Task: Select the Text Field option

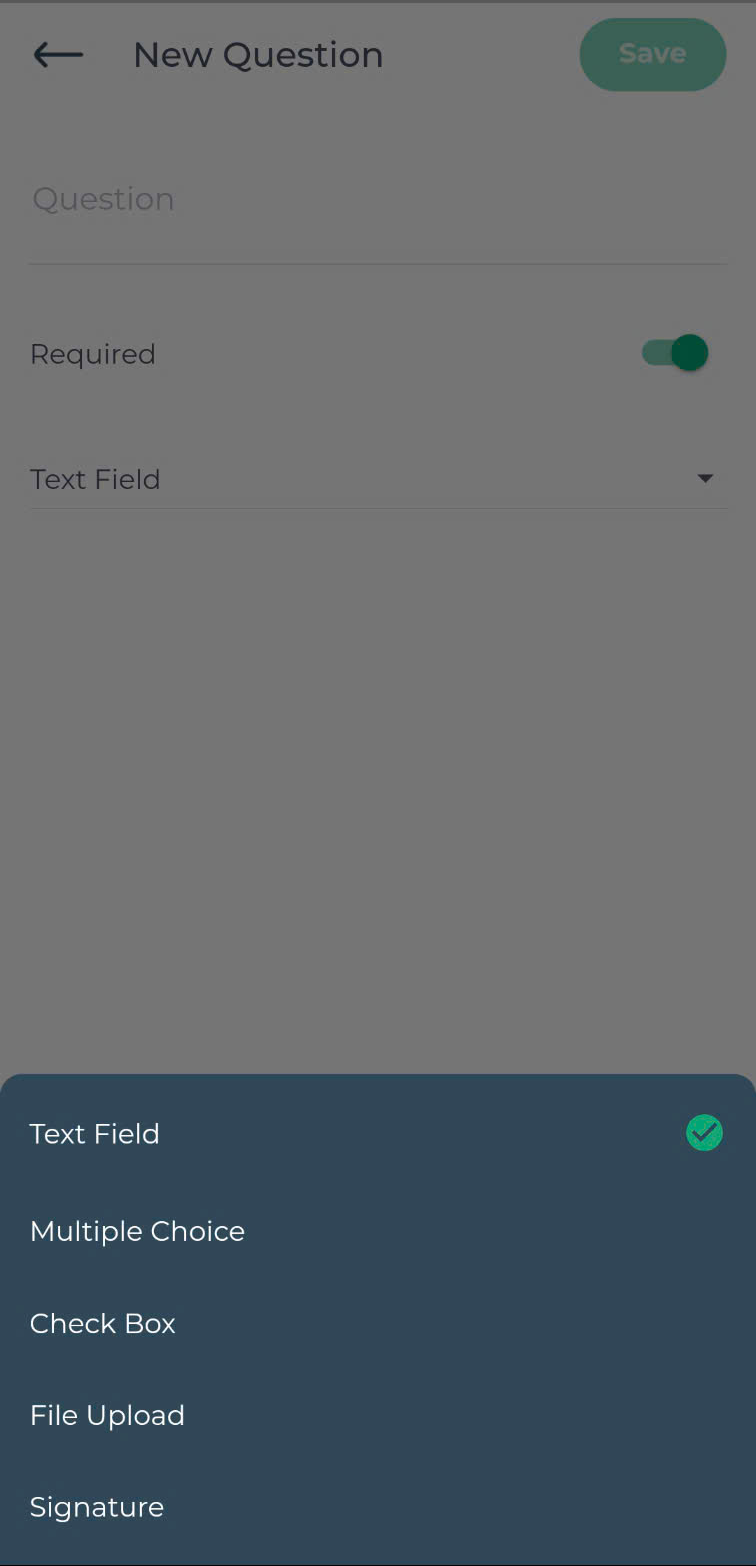Action: [x=377, y=1133]
